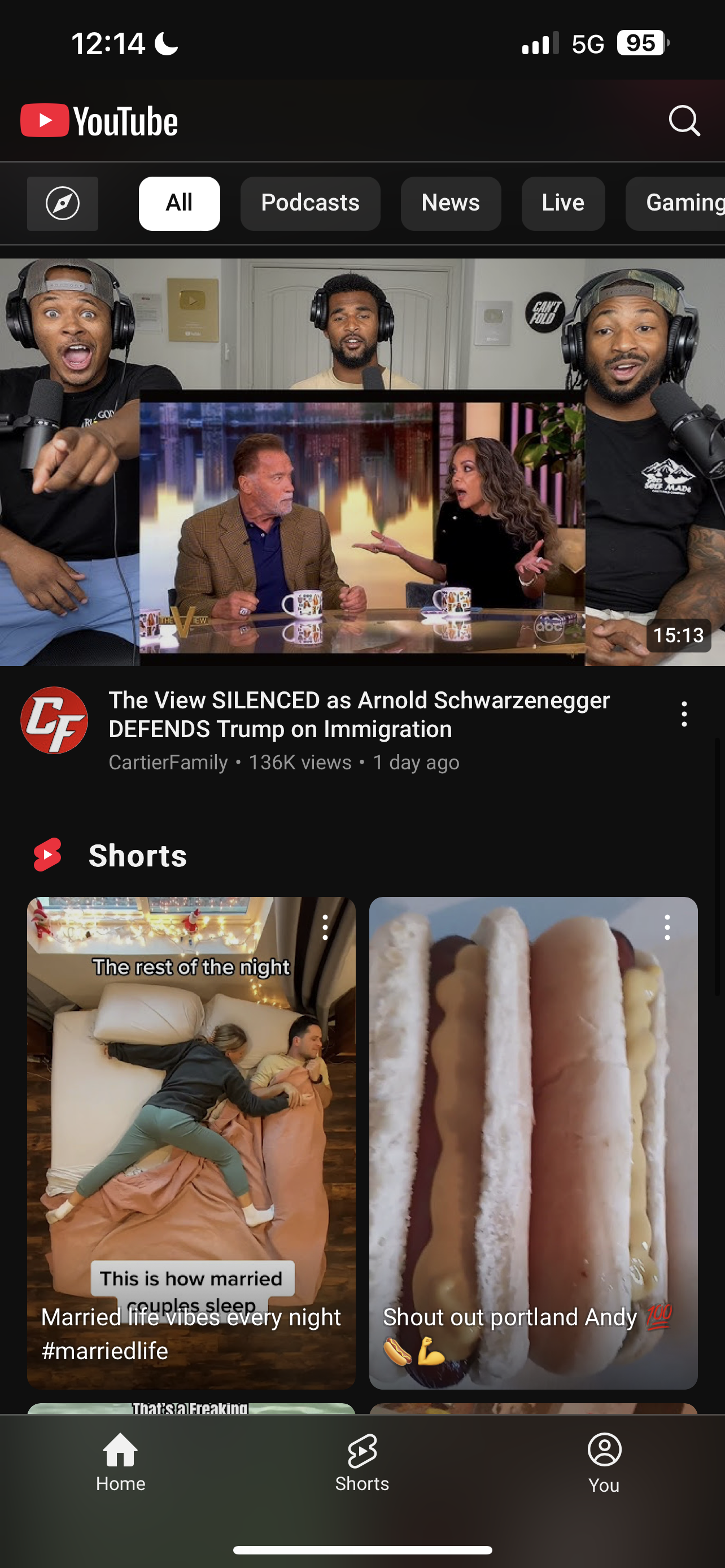Tap the YouTube logo to refresh home

click(x=99, y=121)
